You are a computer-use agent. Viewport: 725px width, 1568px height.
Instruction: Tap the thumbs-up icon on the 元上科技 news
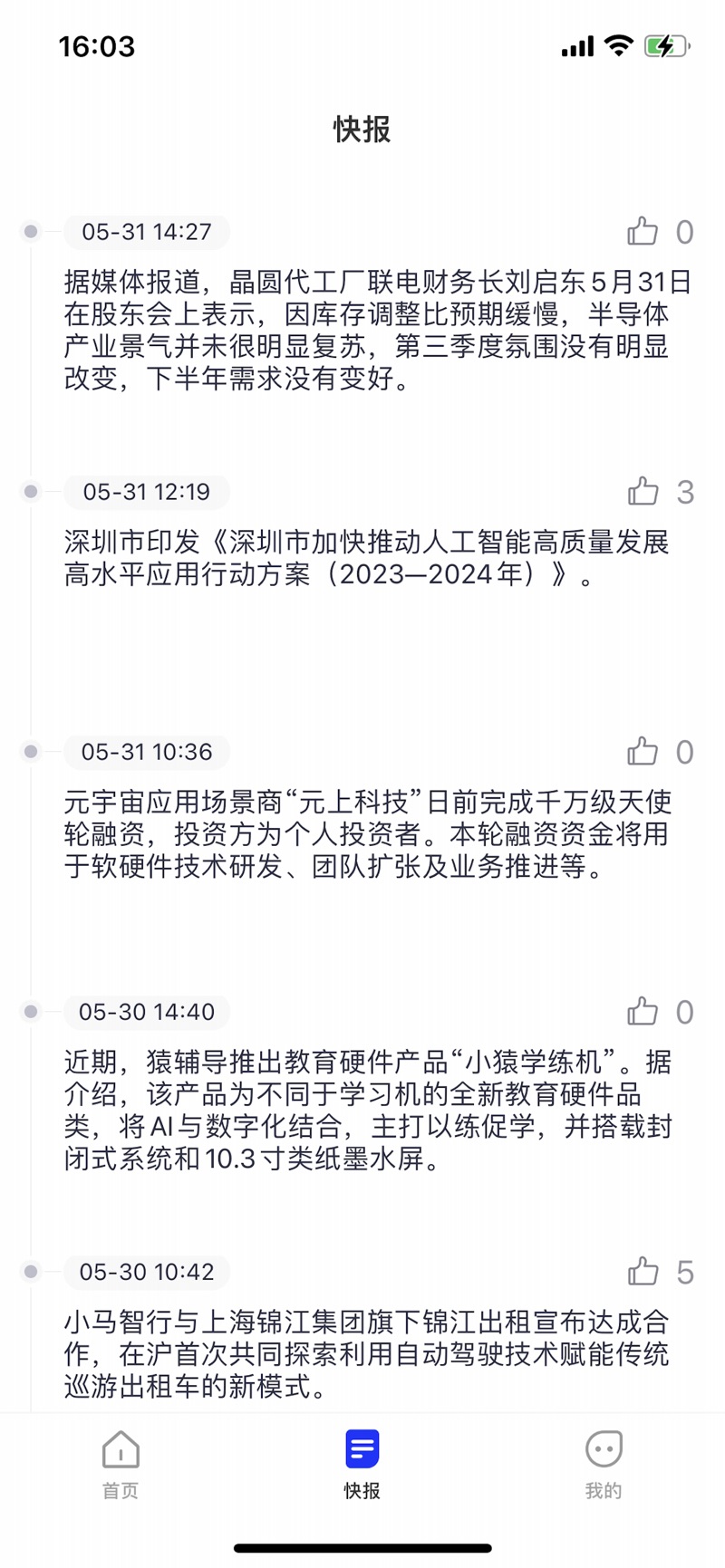(643, 752)
